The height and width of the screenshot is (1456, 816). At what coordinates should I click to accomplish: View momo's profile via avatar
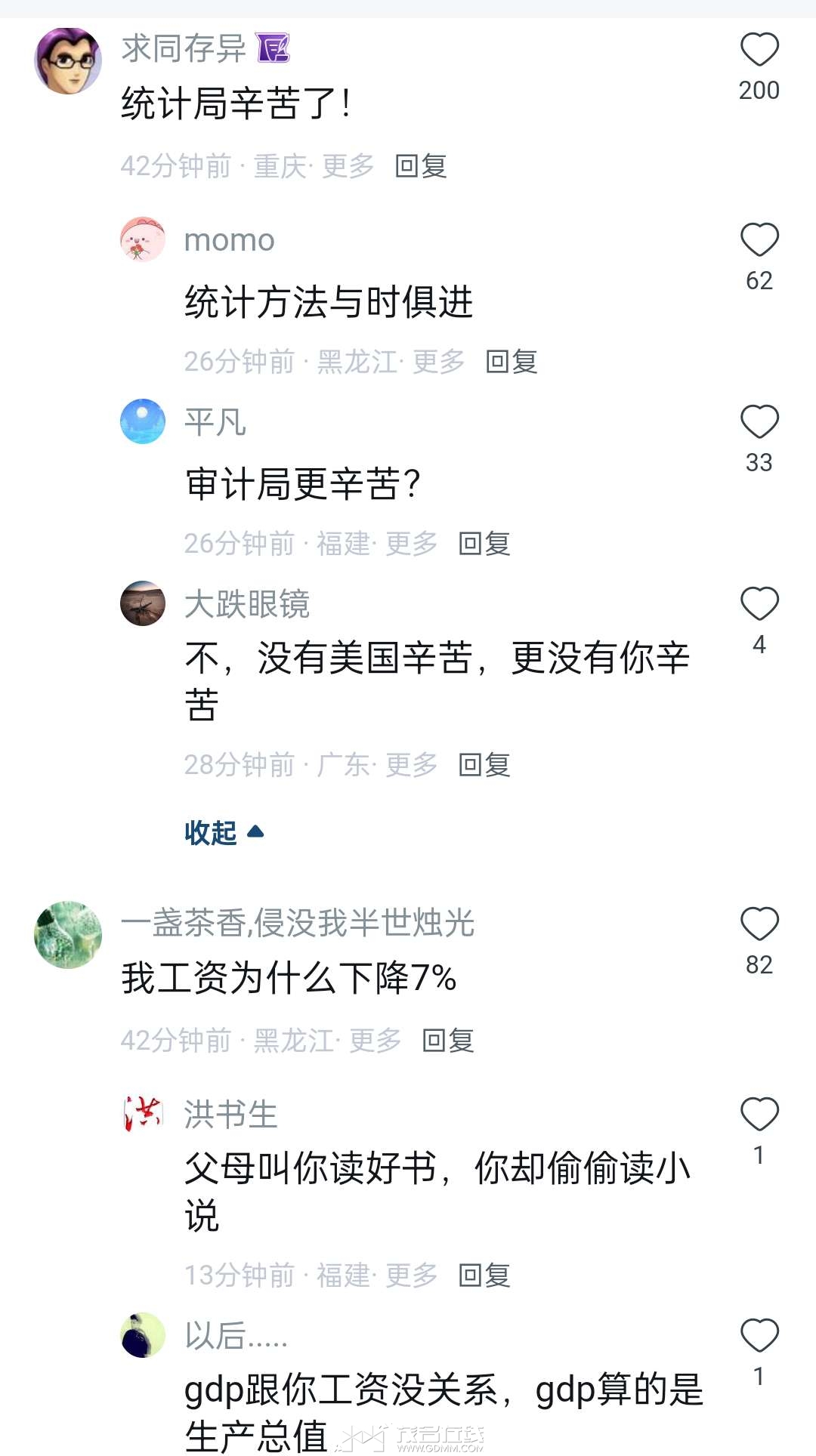[x=143, y=239]
